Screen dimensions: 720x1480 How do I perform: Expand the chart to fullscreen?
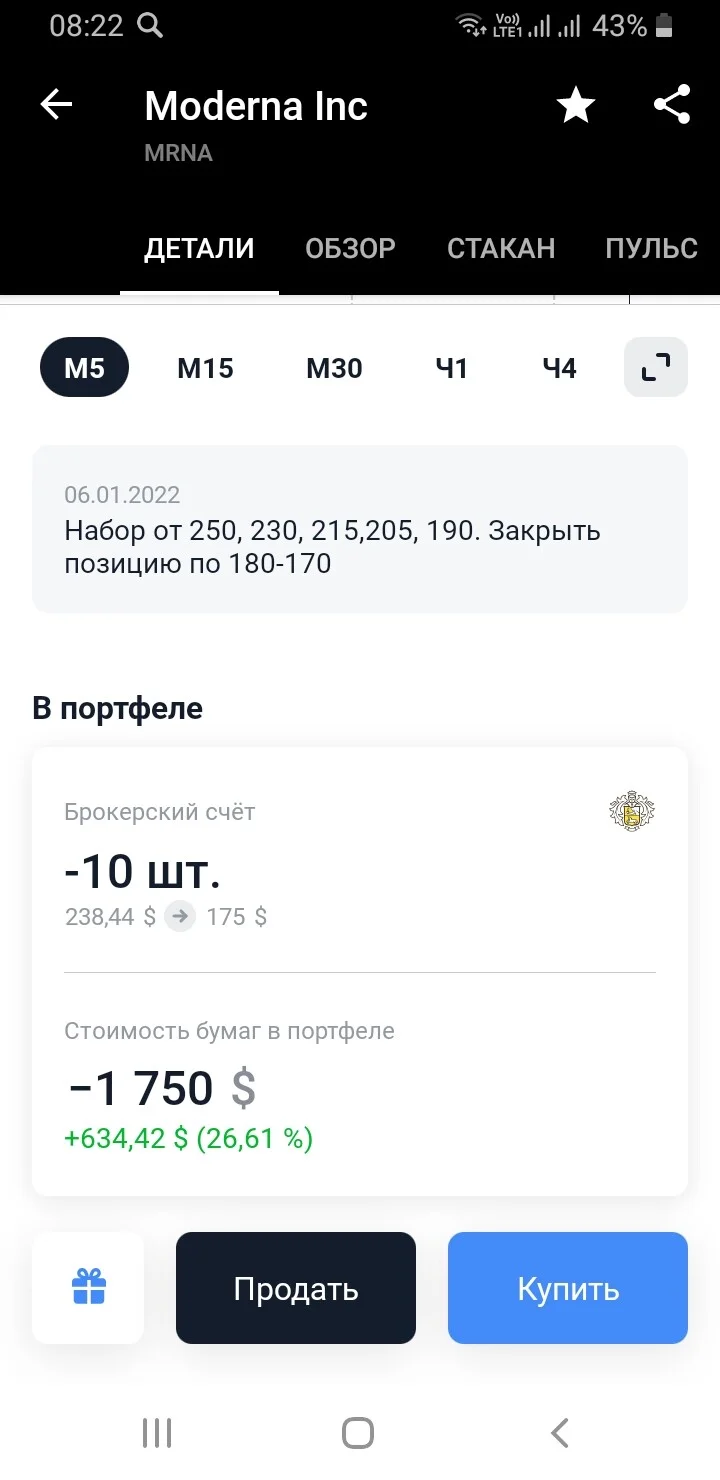(656, 368)
